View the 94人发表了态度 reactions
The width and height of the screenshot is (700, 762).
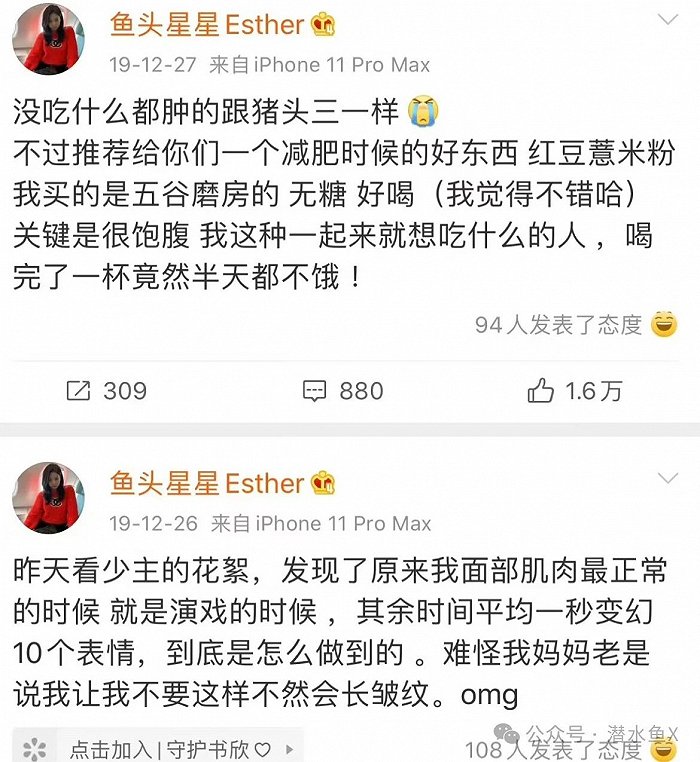click(575, 324)
